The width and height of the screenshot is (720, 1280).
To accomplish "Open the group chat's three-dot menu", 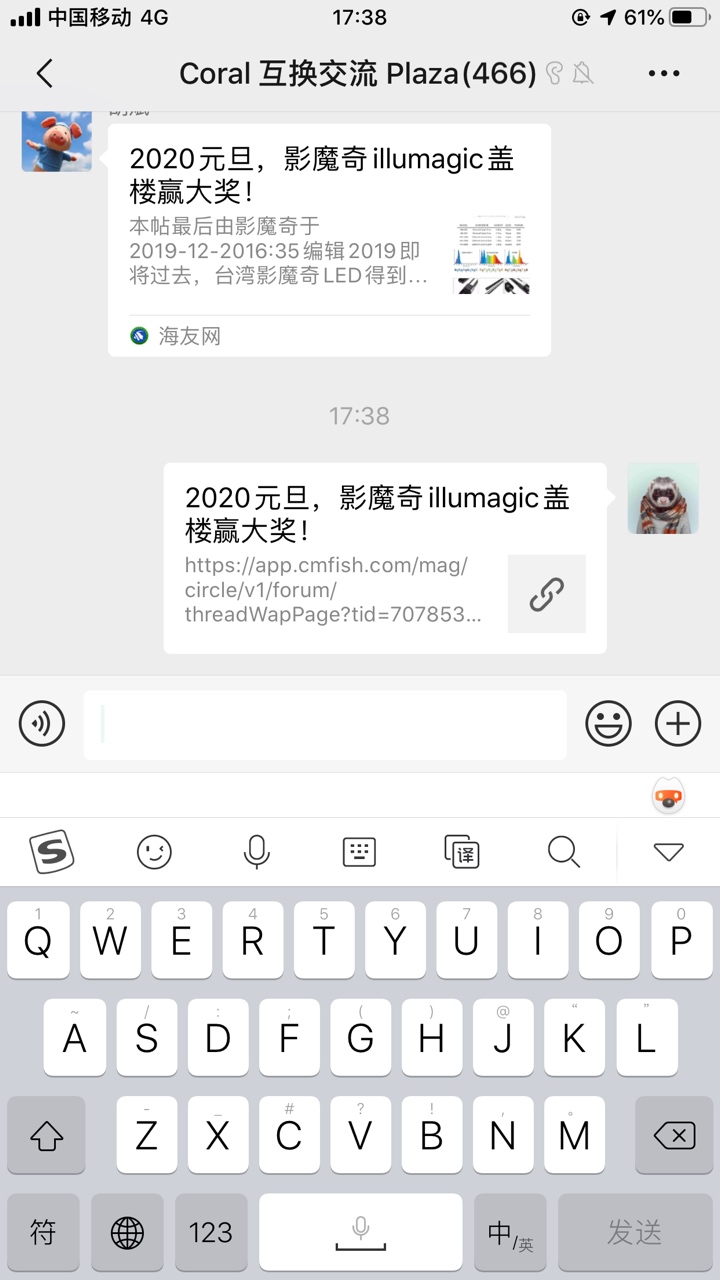I will point(664,73).
